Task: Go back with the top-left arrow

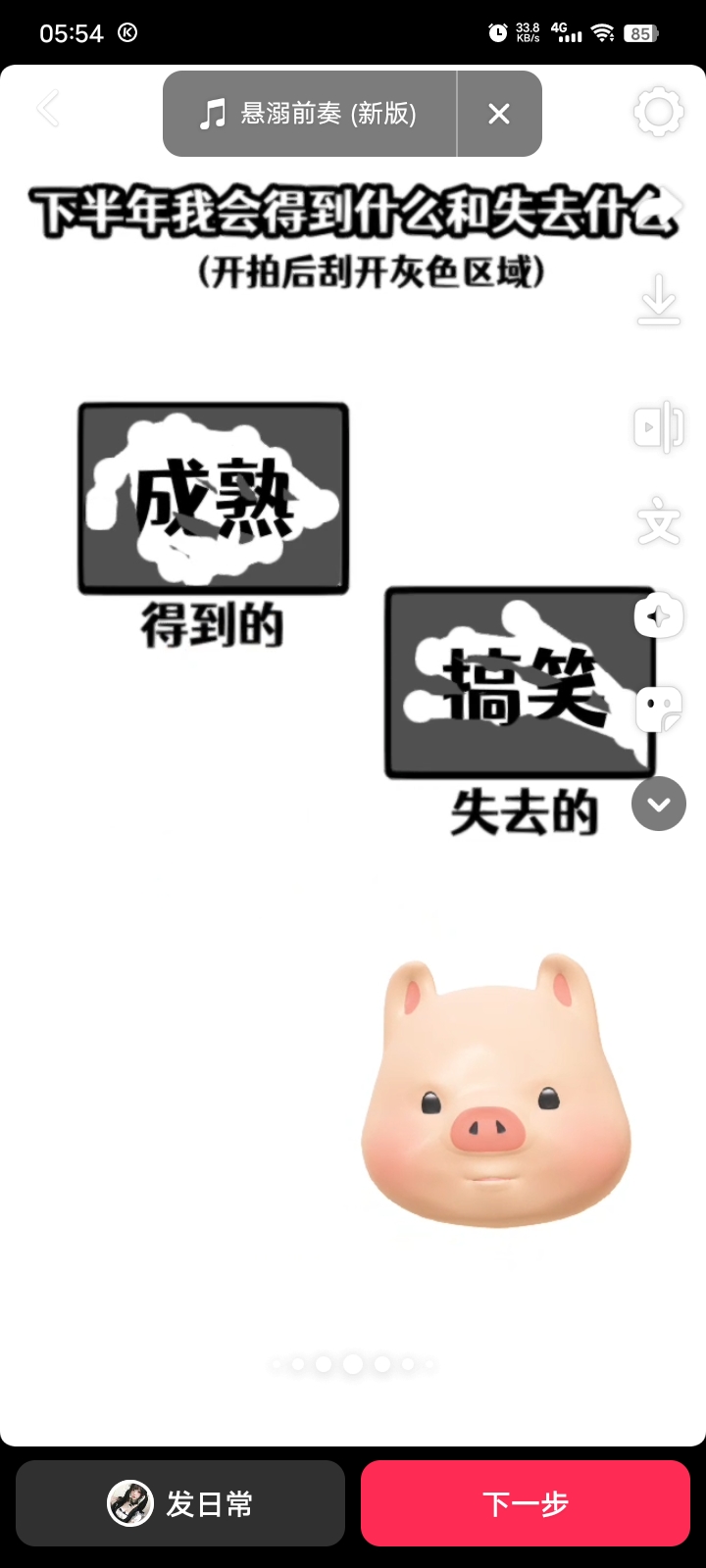Action: 48,109
